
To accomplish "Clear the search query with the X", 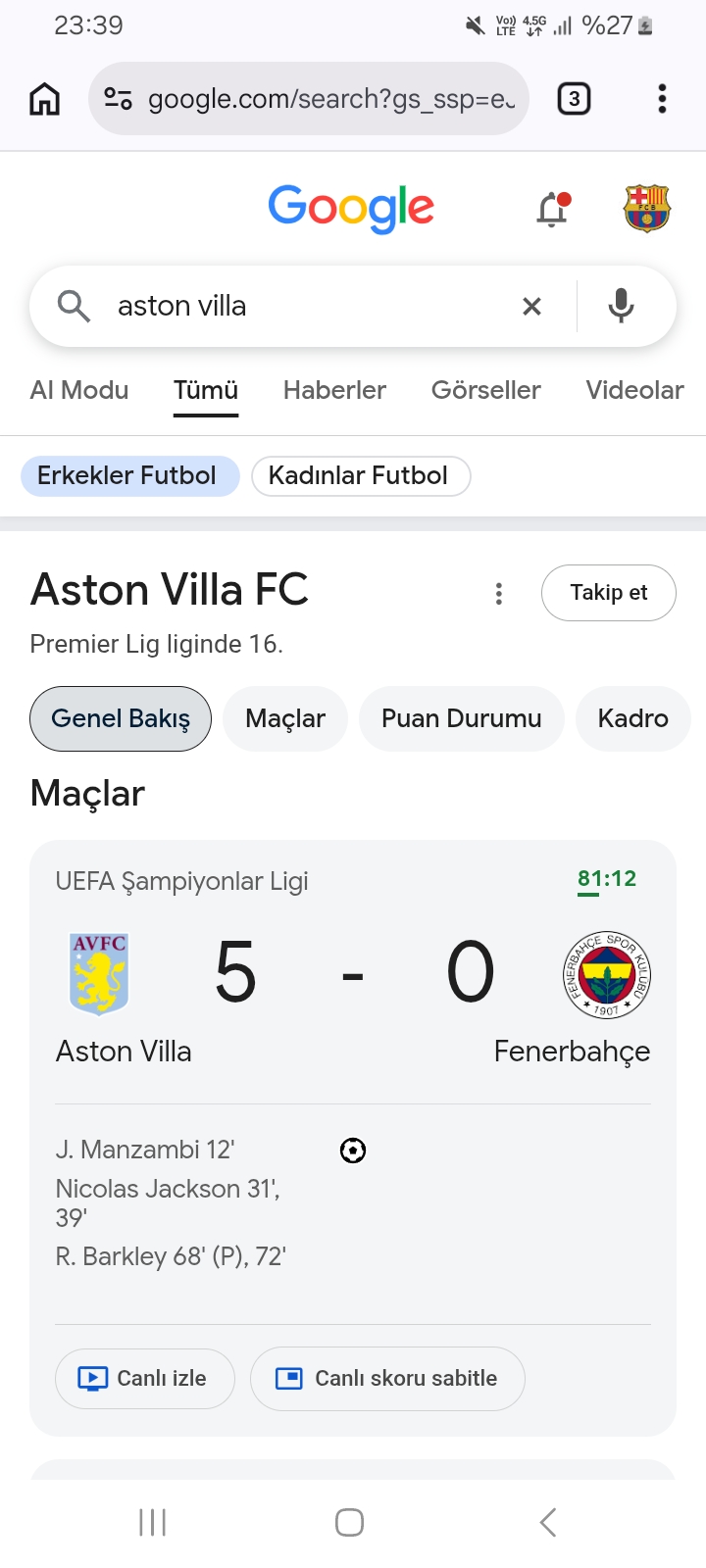I will tap(531, 307).
